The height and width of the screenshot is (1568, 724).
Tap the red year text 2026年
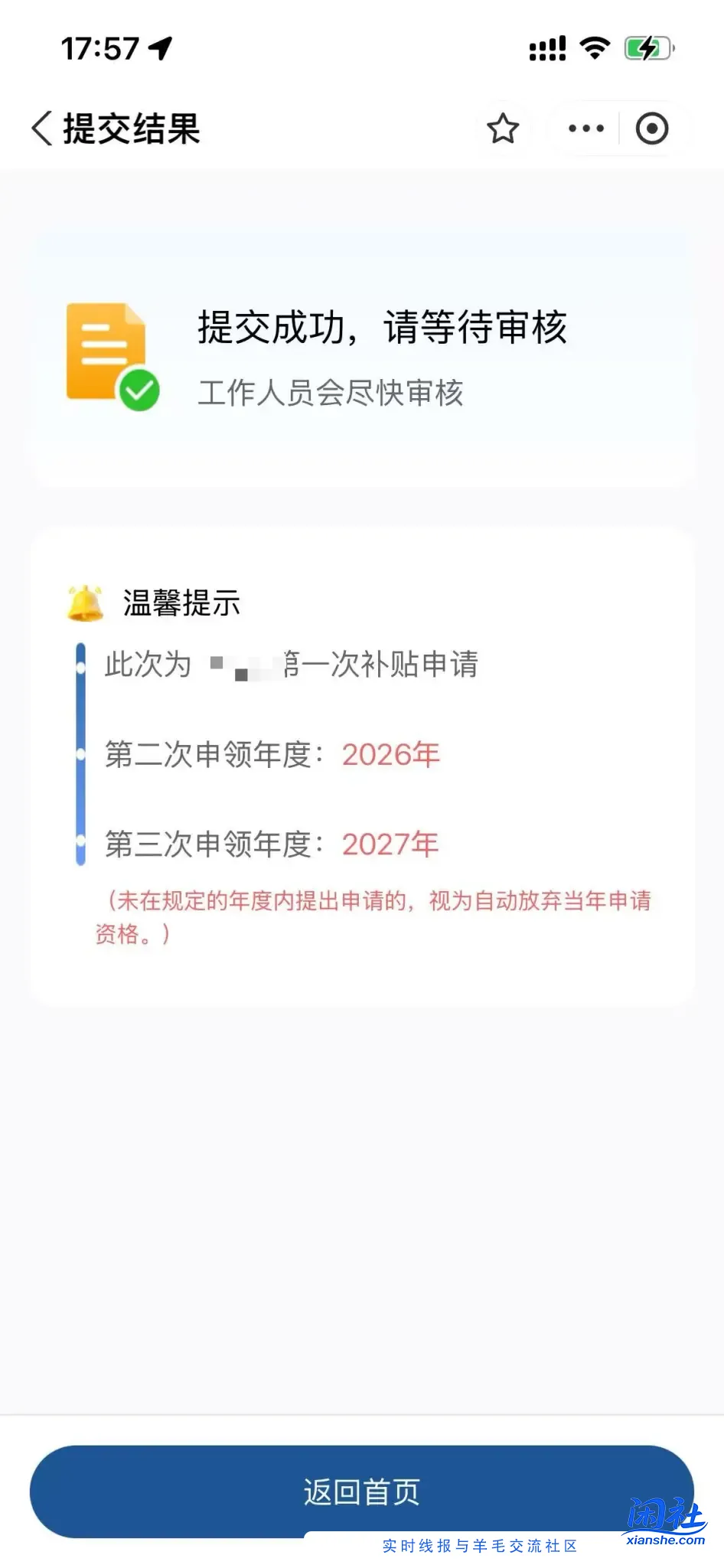390,755
